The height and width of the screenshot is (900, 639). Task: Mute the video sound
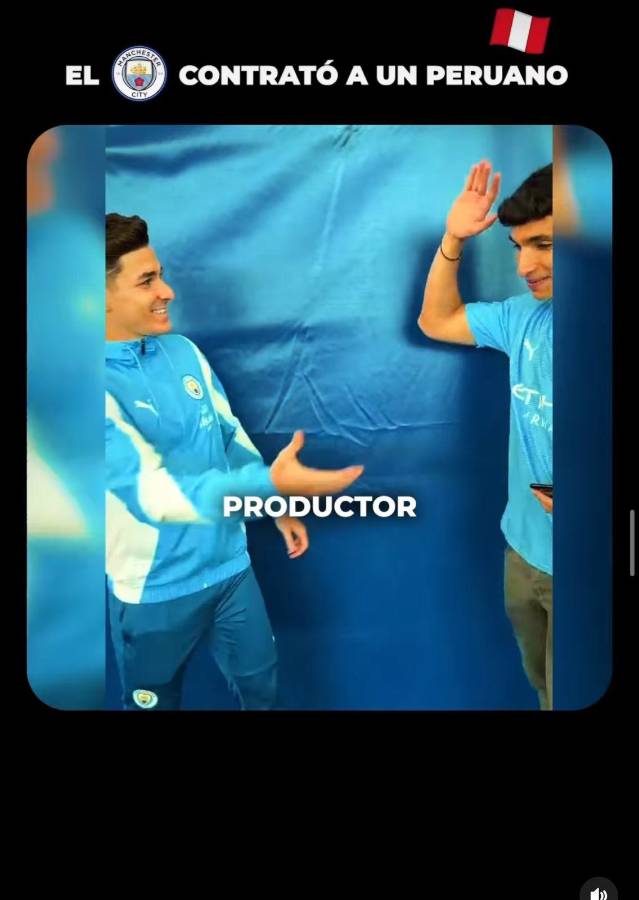pos(598,891)
